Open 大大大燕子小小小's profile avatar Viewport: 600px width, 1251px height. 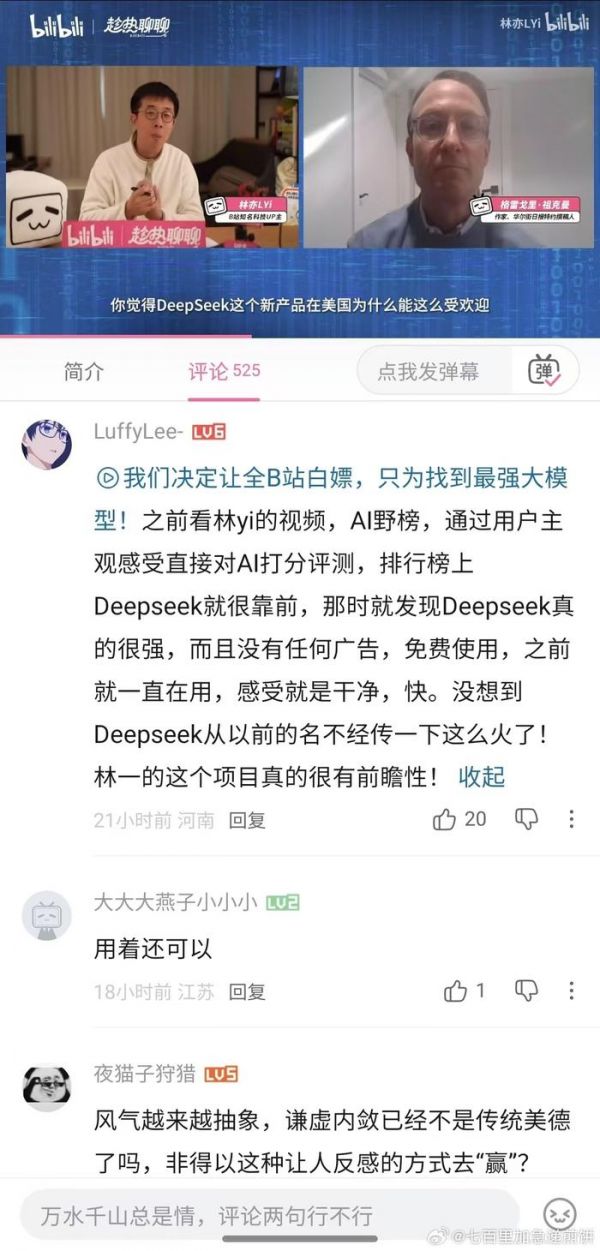click(x=46, y=915)
